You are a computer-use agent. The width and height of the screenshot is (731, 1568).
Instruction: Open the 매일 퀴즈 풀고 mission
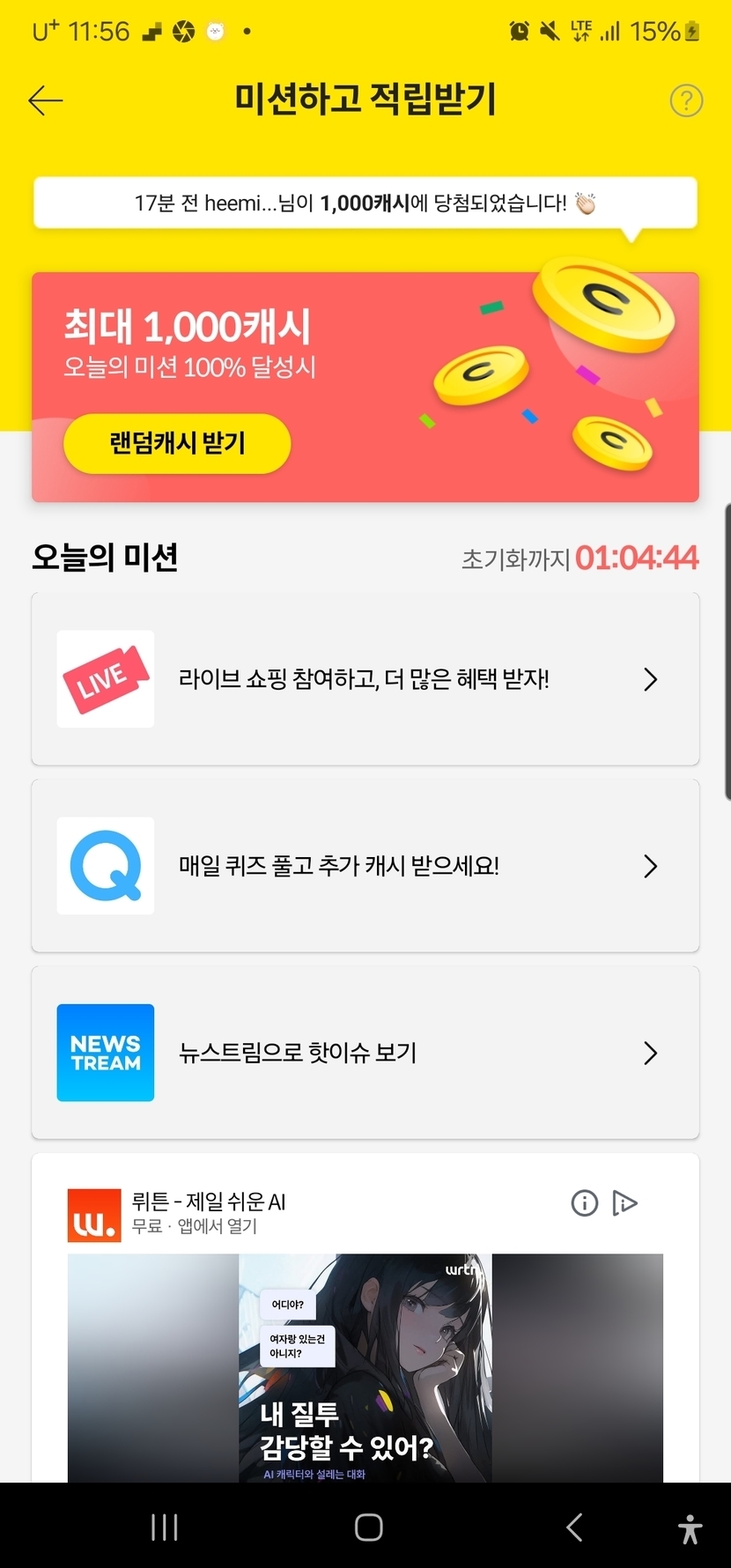tap(365, 866)
